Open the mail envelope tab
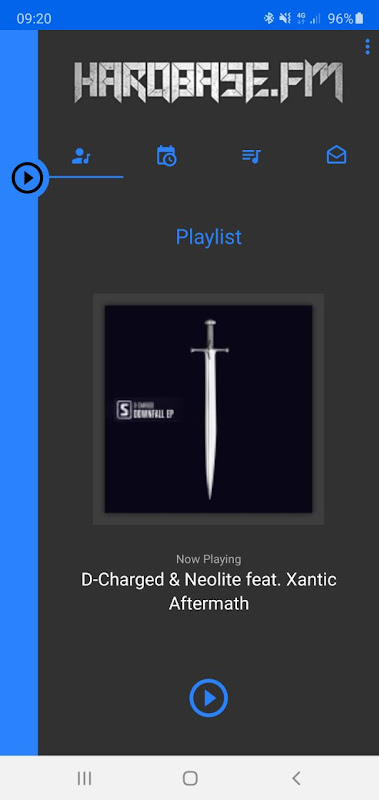The height and width of the screenshot is (800, 379). (x=336, y=155)
